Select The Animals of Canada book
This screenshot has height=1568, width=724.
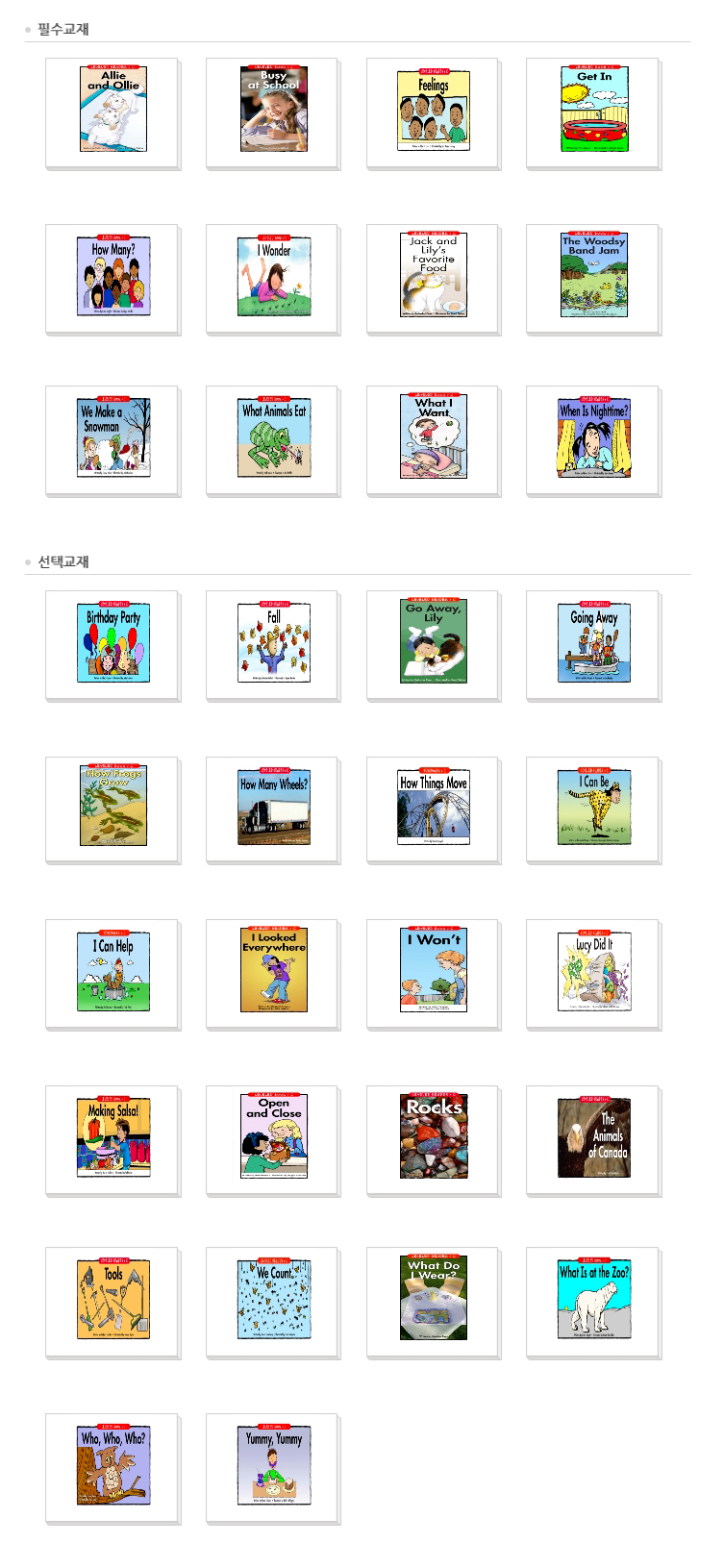click(x=594, y=1137)
